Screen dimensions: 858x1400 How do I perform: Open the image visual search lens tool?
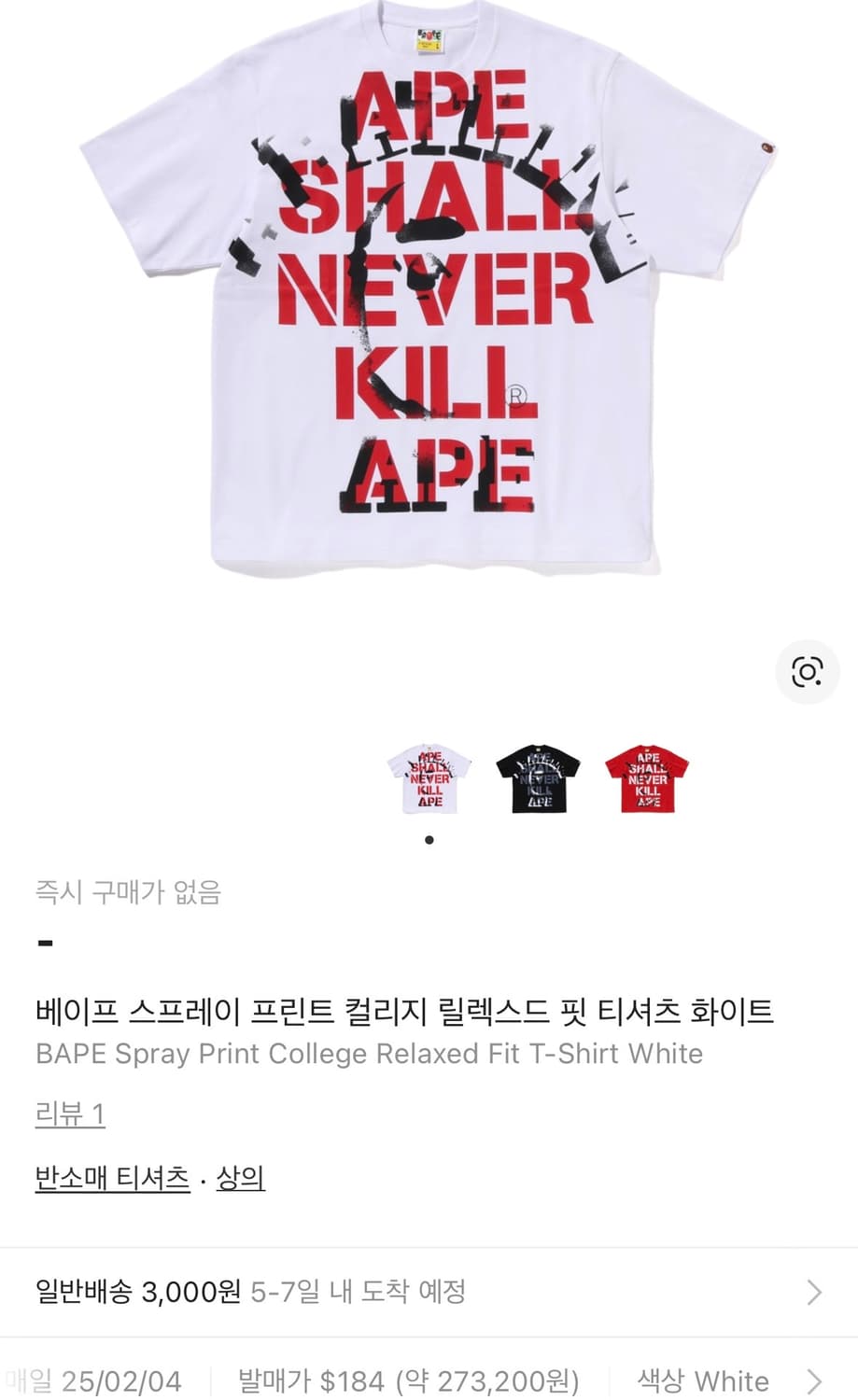tap(807, 671)
